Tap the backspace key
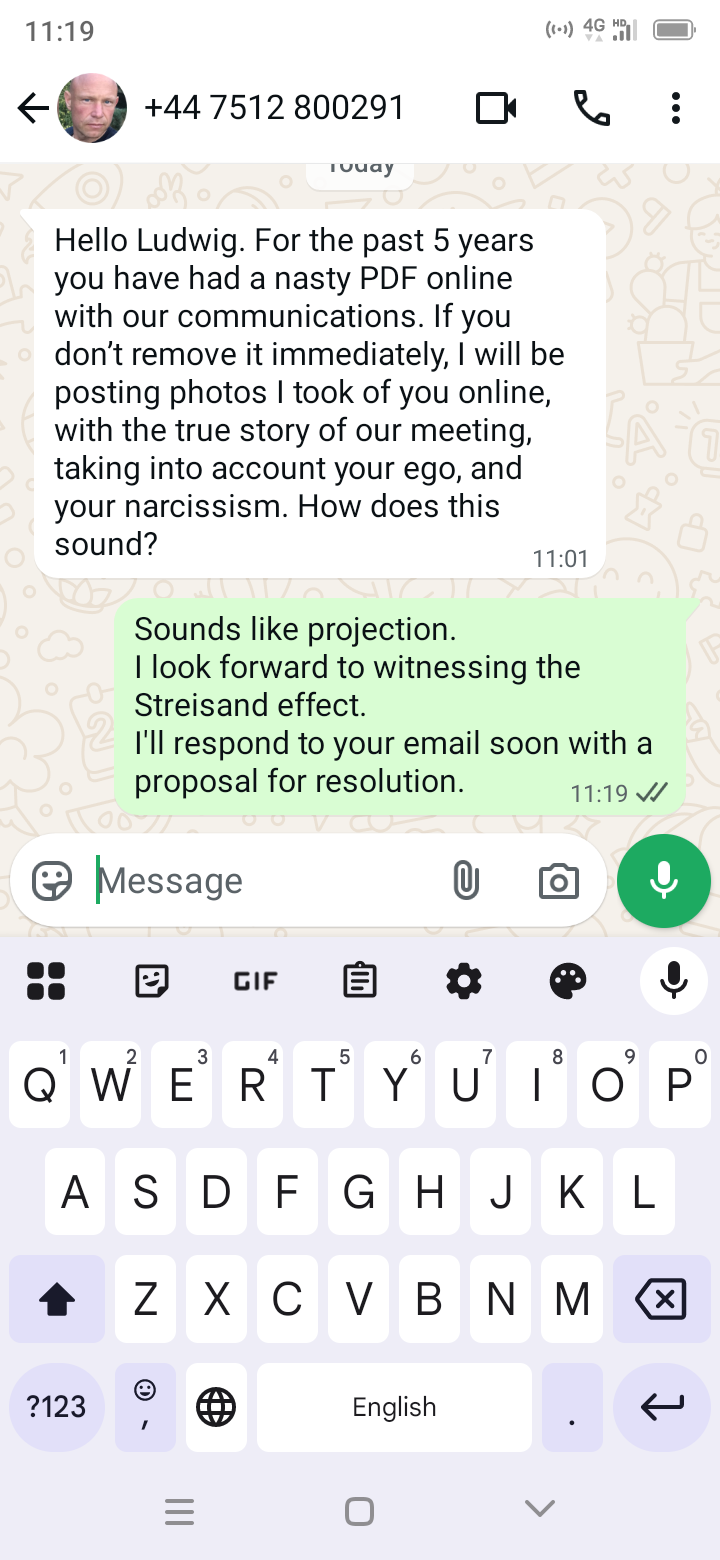Image resolution: width=720 pixels, height=1560 pixels. (661, 1299)
